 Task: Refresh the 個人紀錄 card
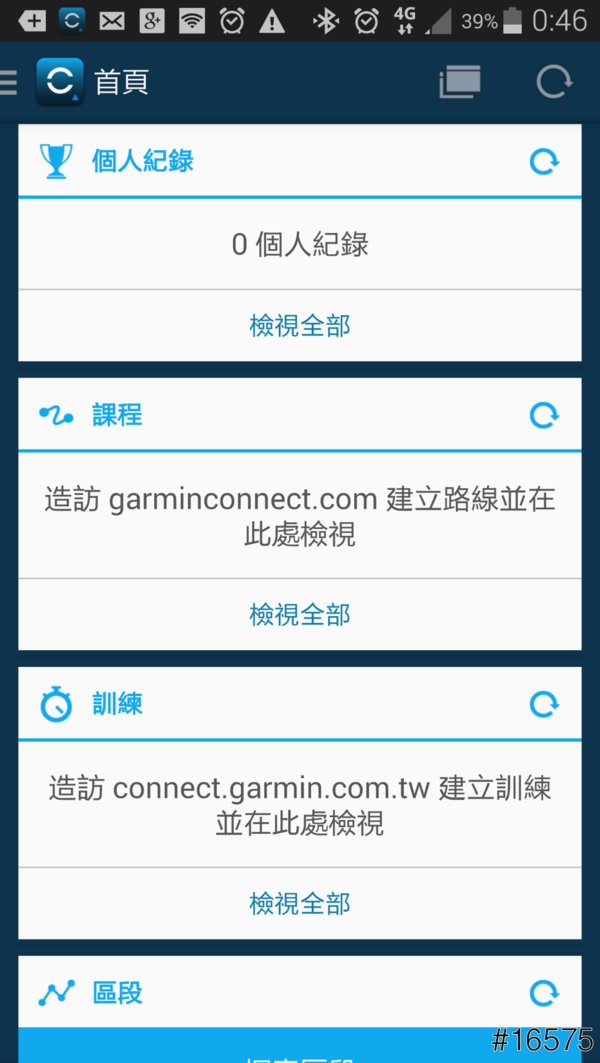pos(544,161)
